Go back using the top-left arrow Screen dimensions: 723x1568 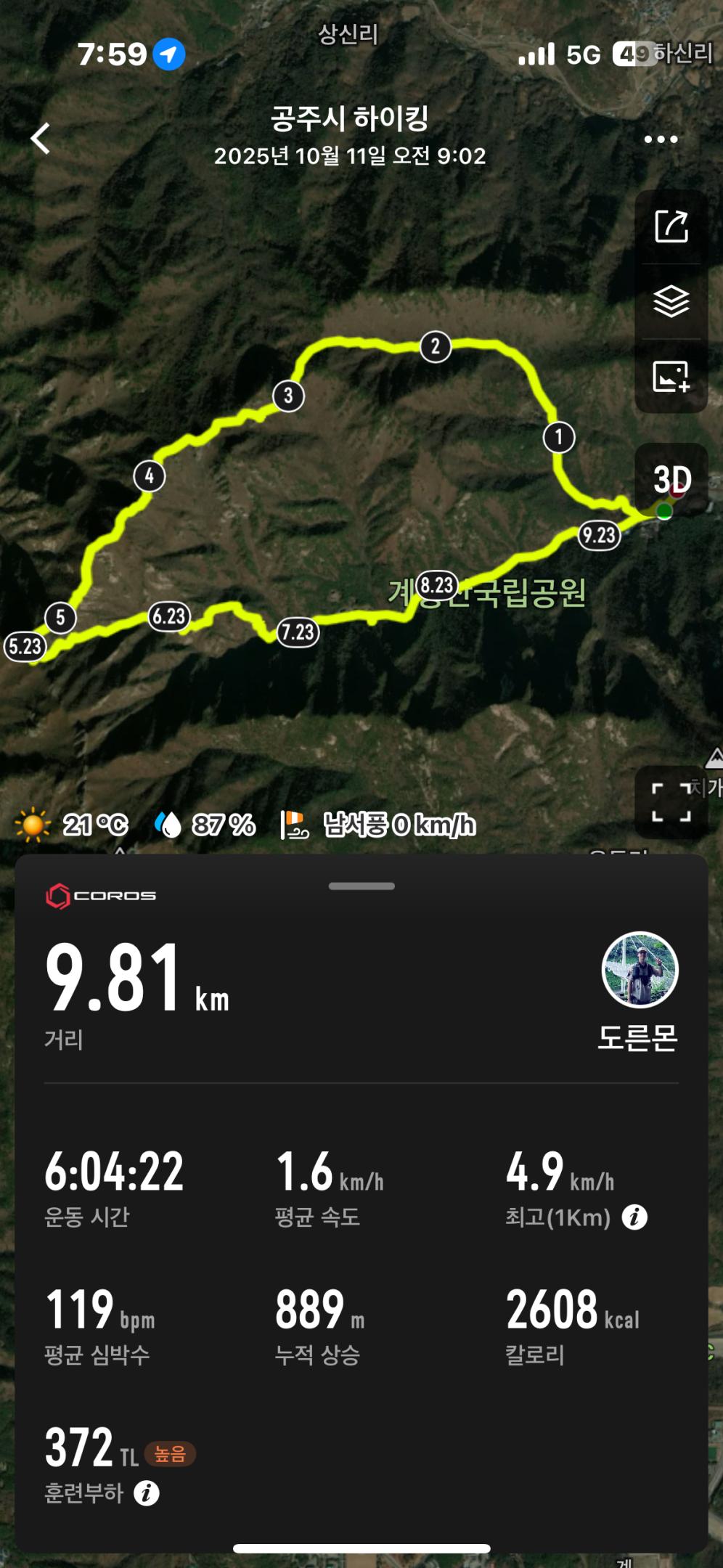click(41, 138)
